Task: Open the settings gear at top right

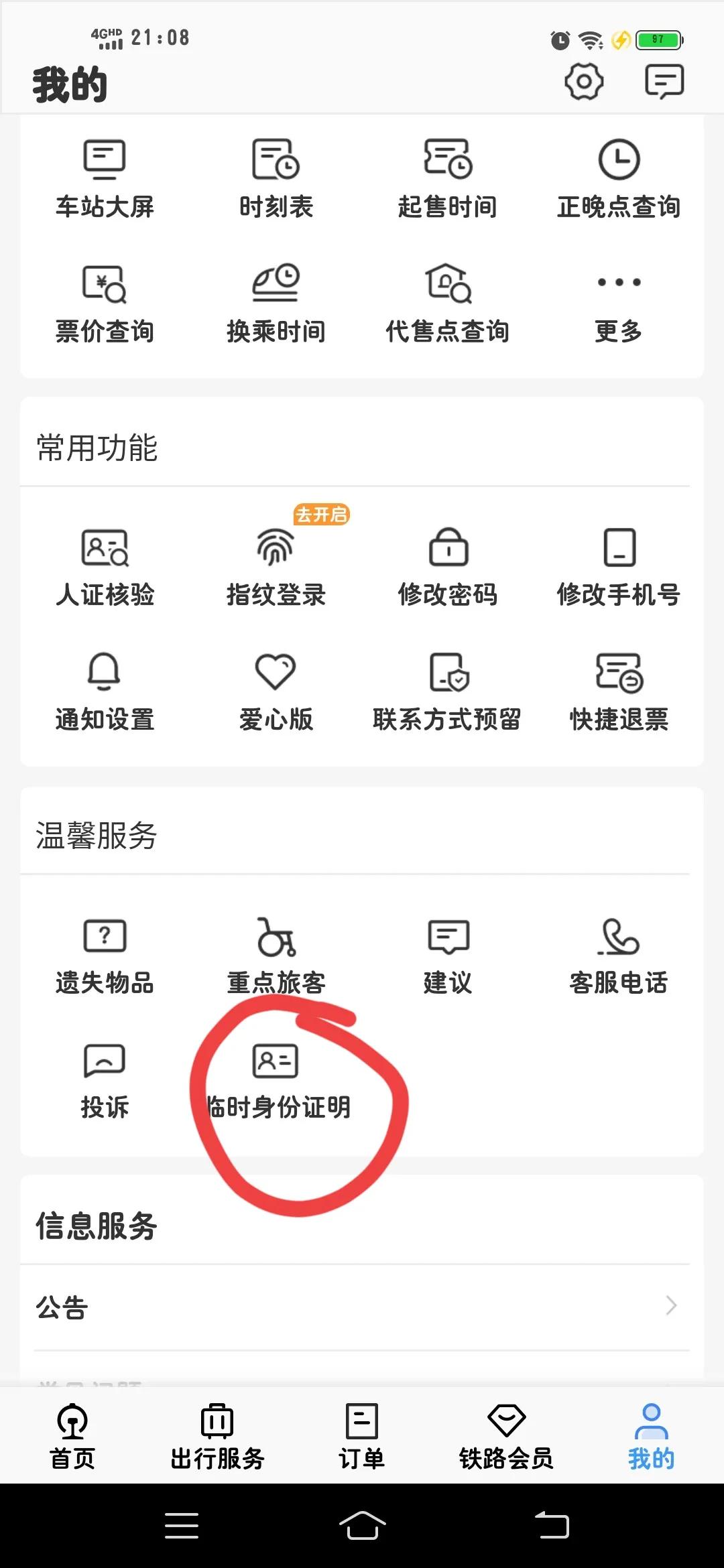Action: tap(583, 81)
